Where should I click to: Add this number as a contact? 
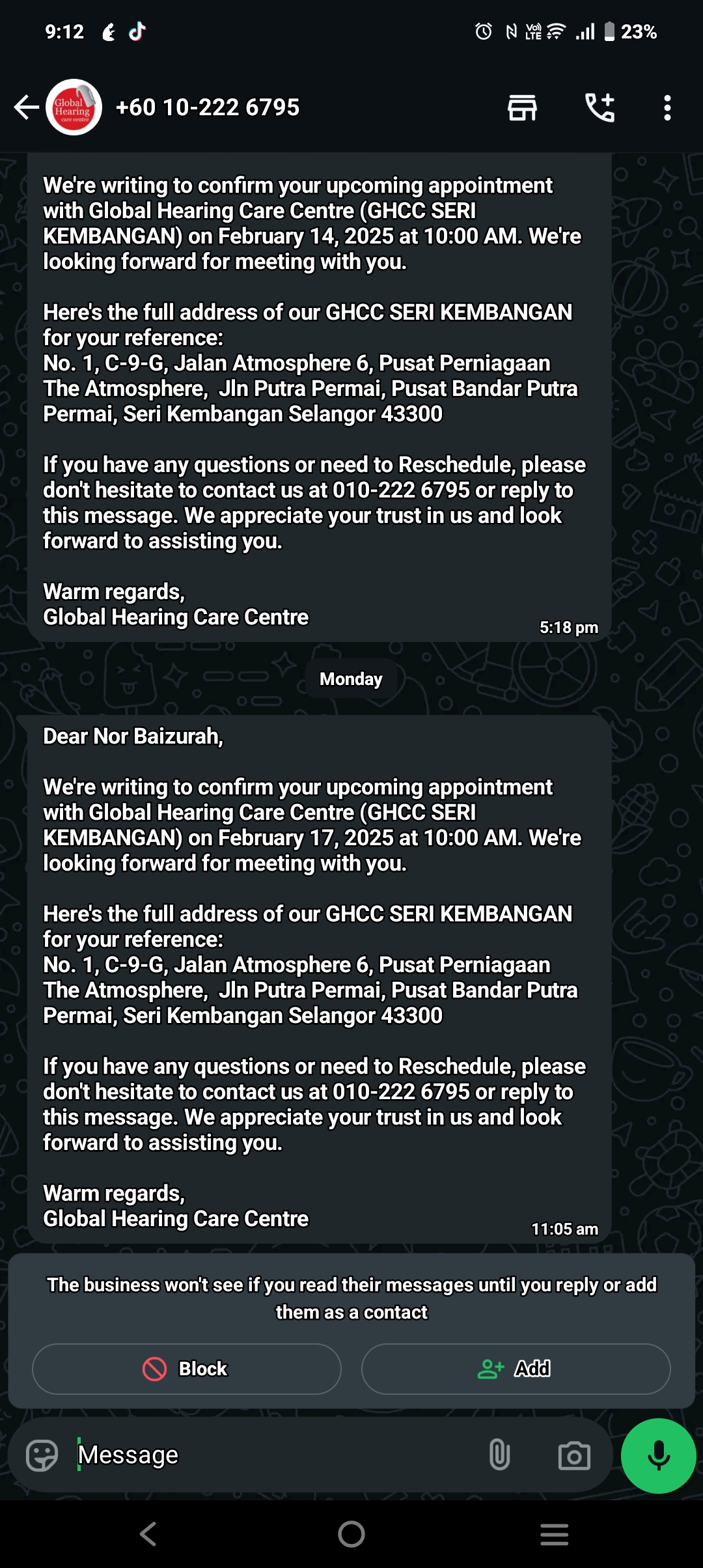tap(516, 1369)
